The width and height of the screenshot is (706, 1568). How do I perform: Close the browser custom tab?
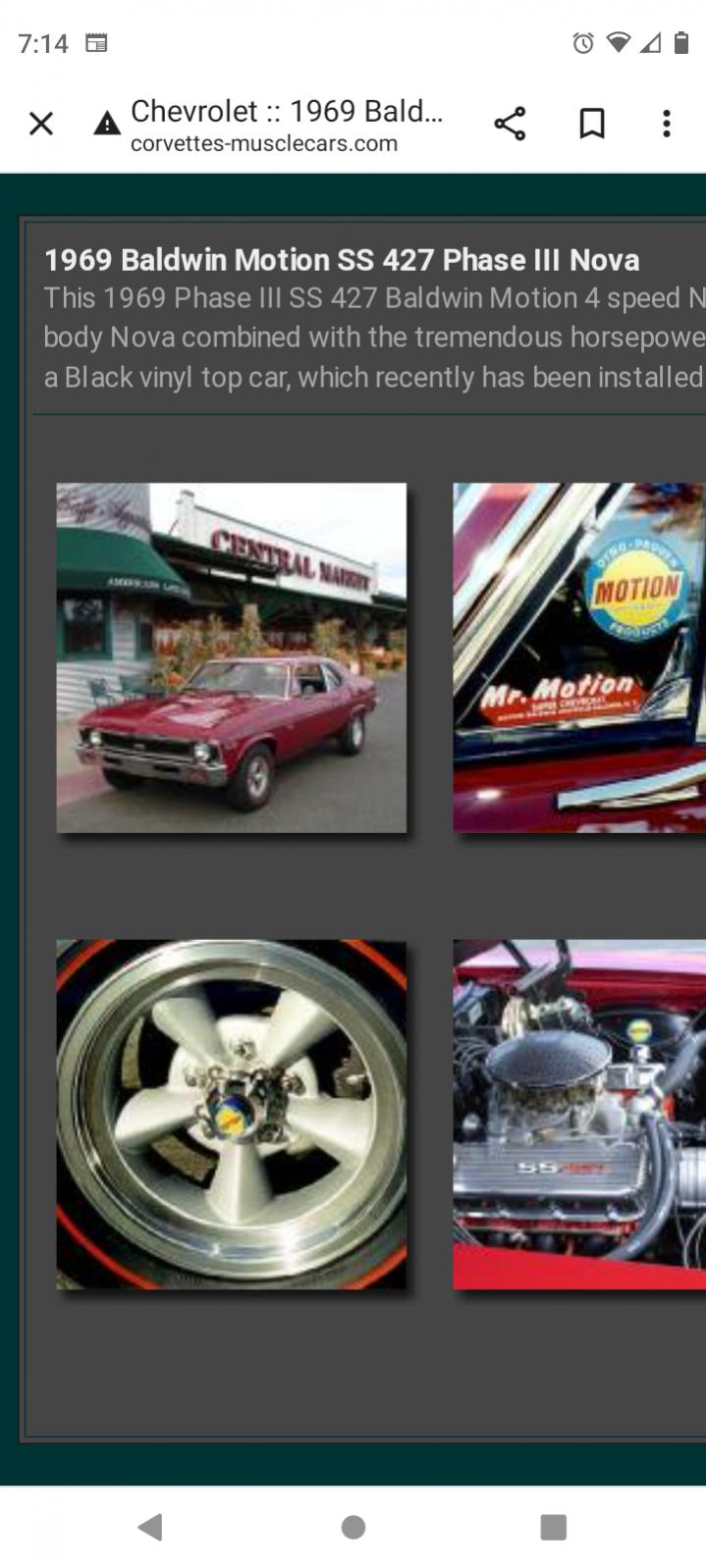click(x=41, y=124)
